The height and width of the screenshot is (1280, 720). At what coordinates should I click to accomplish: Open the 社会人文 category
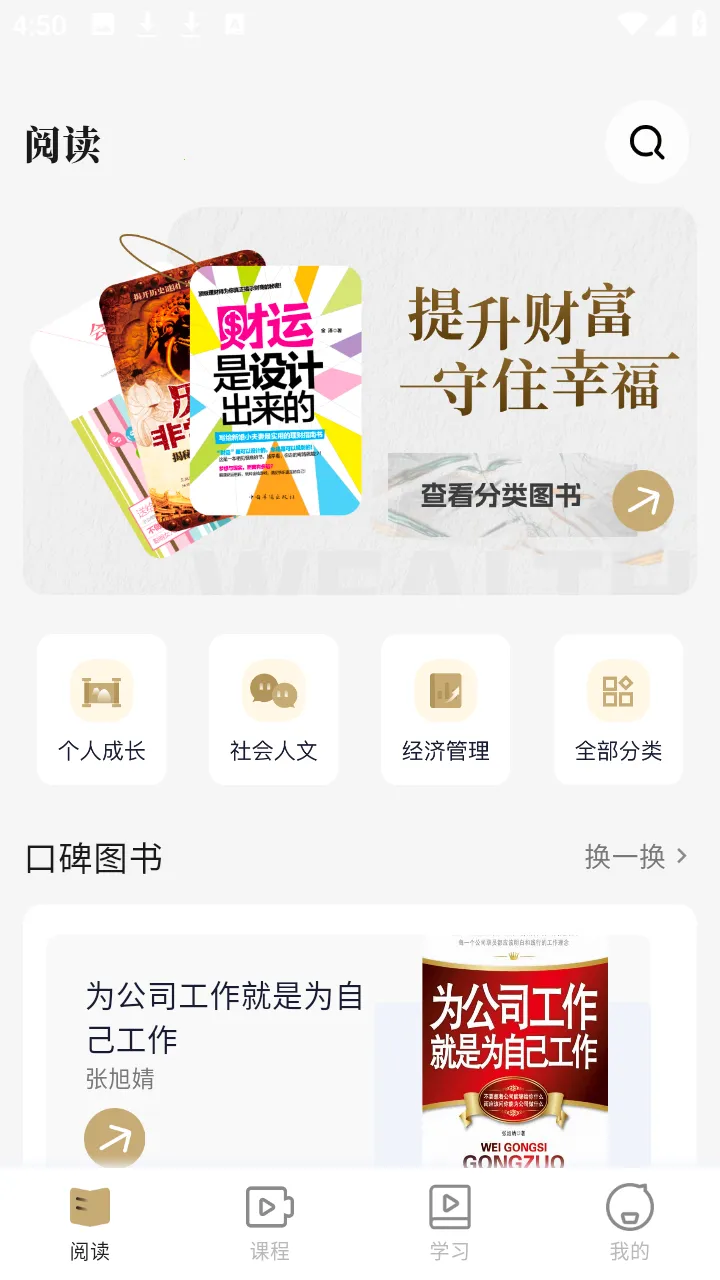[x=273, y=709]
